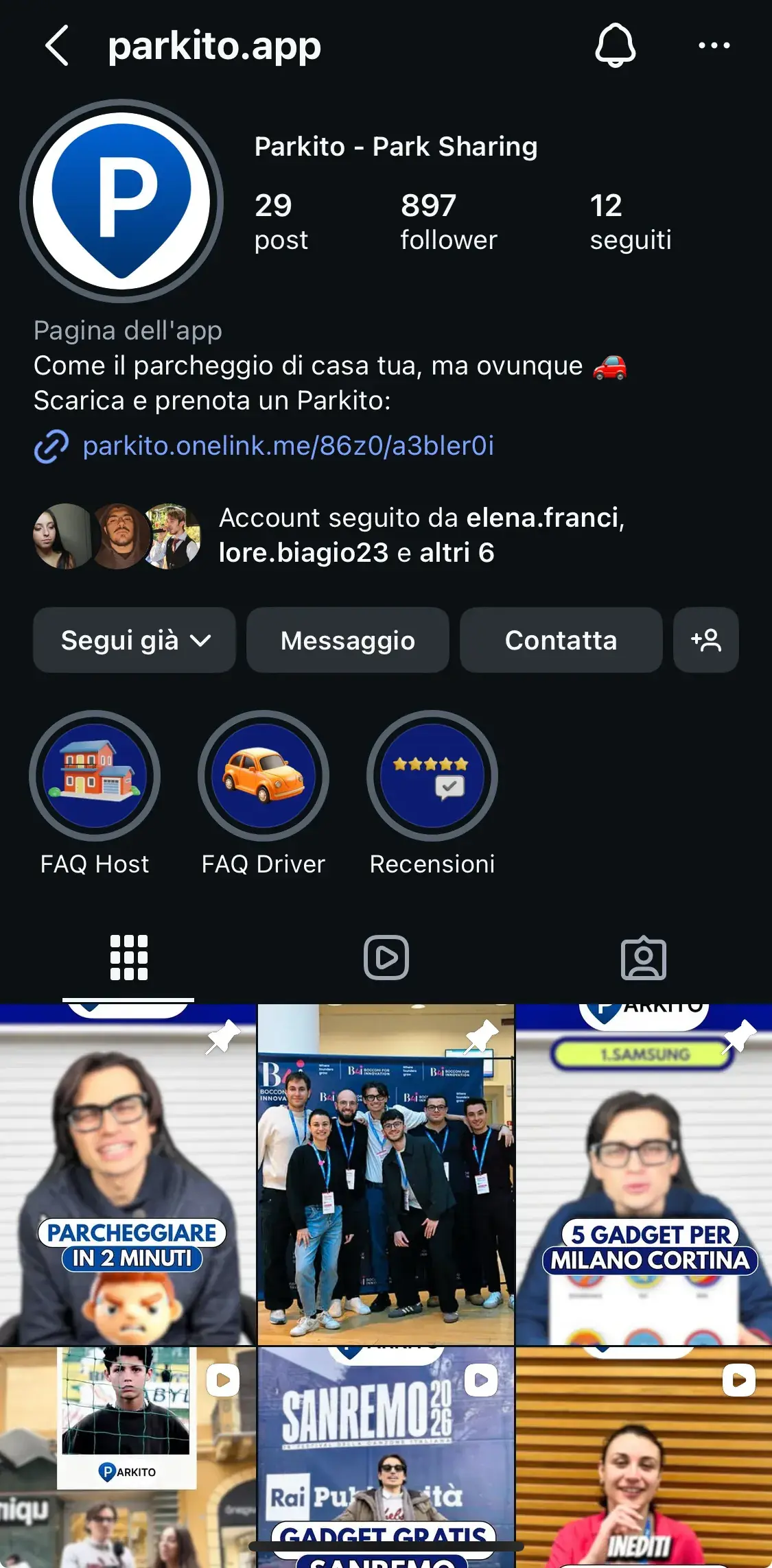The width and height of the screenshot is (772, 1568).
Task: Open the FAQ Host story highlight
Action: point(94,774)
